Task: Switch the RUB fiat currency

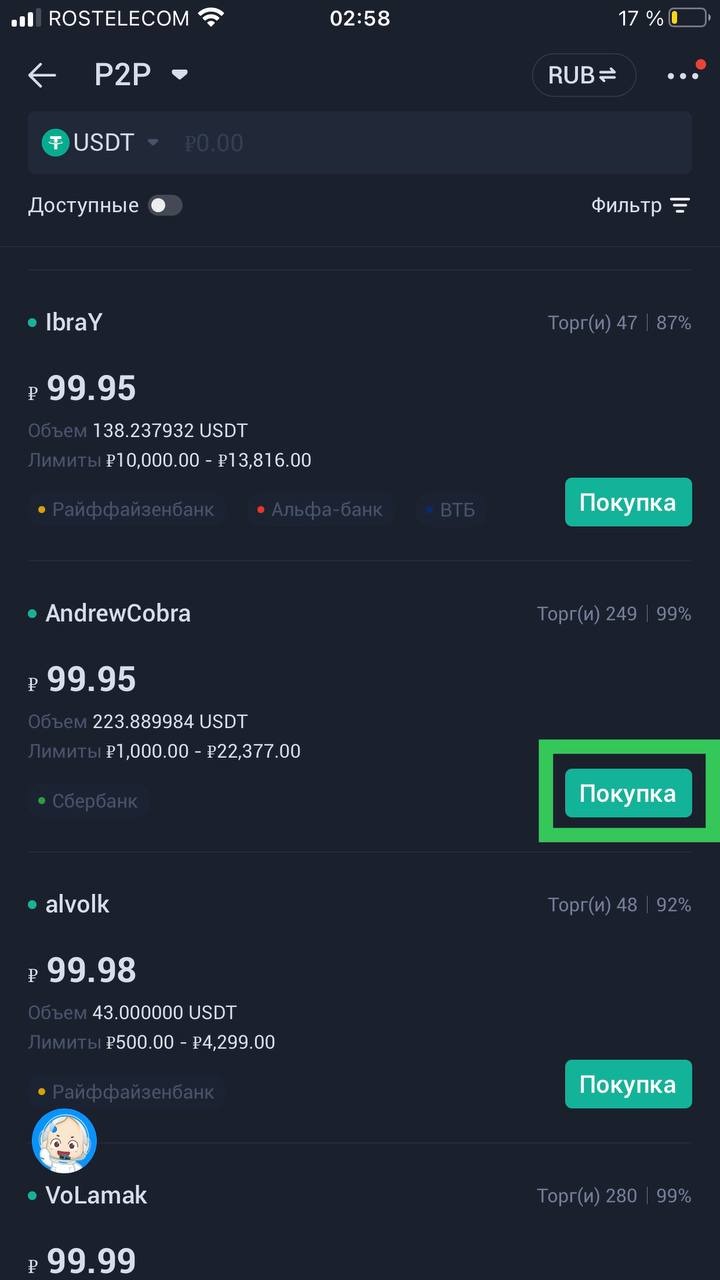Action: [x=583, y=75]
